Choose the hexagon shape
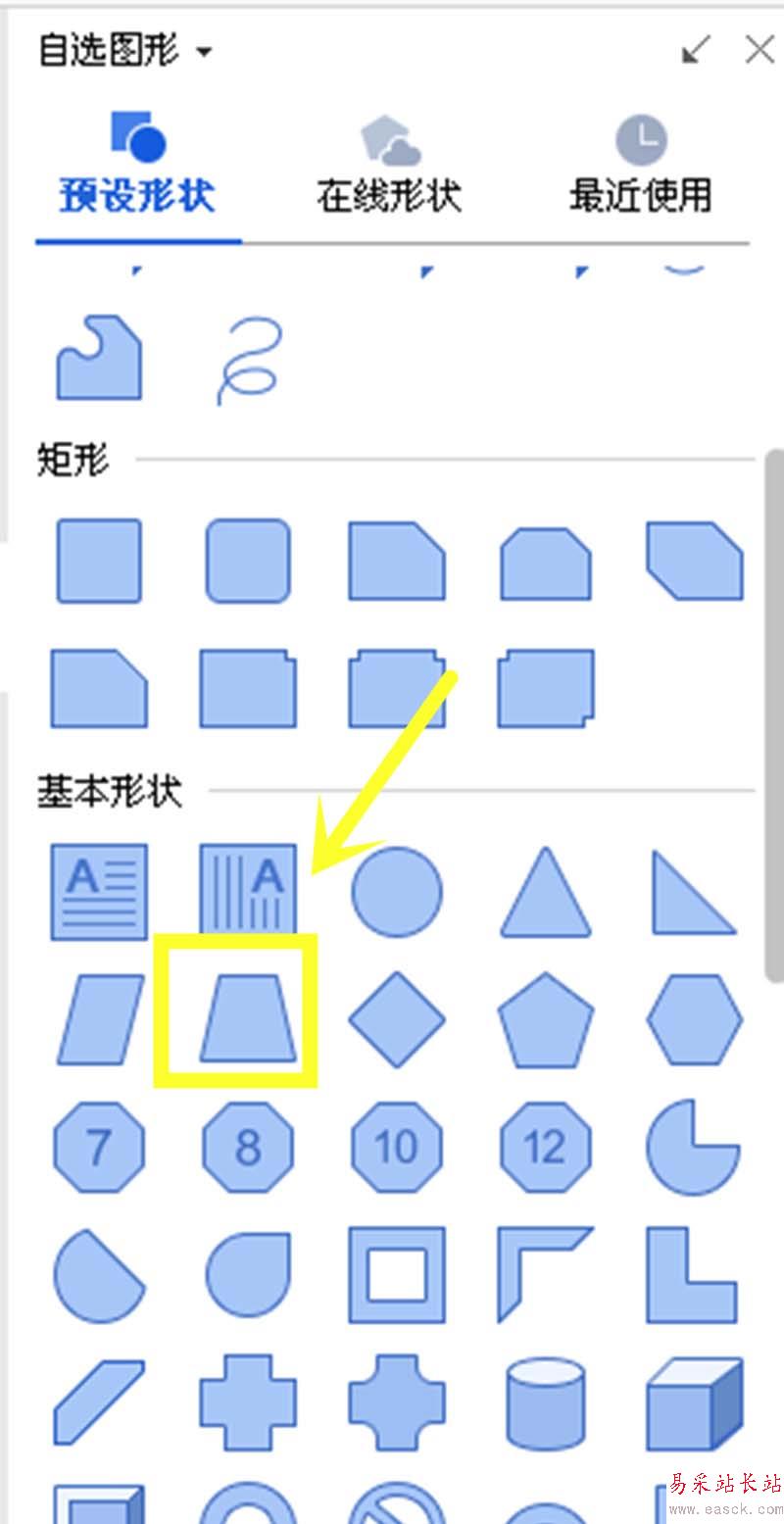This screenshot has height=1524, width=784. [x=695, y=1019]
